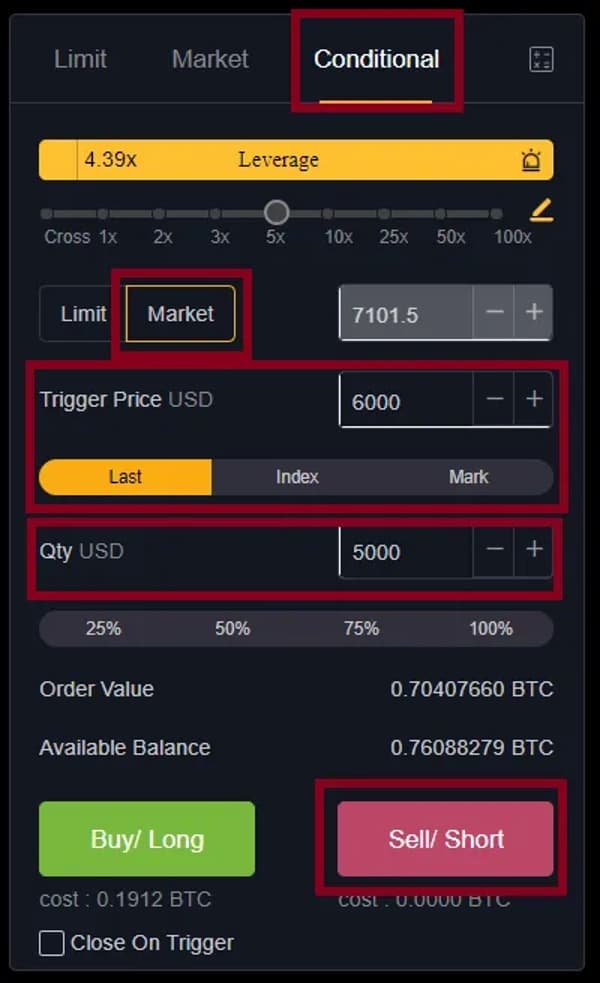Set leverage to 10x on slider
Screen dimensions: 600x983
(x=327, y=214)
